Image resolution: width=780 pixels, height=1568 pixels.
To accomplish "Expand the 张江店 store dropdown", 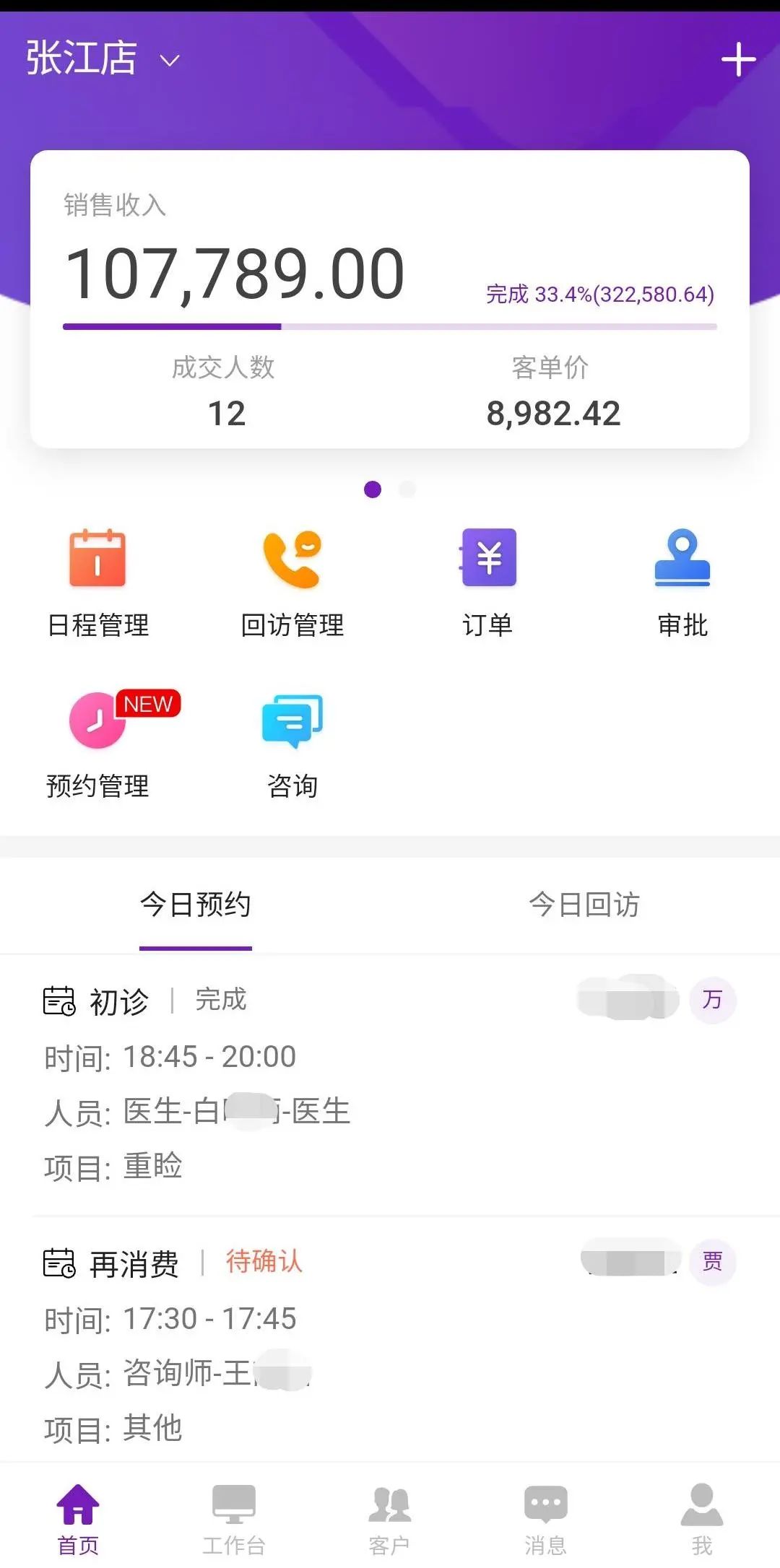I will [x=103, y=58].
